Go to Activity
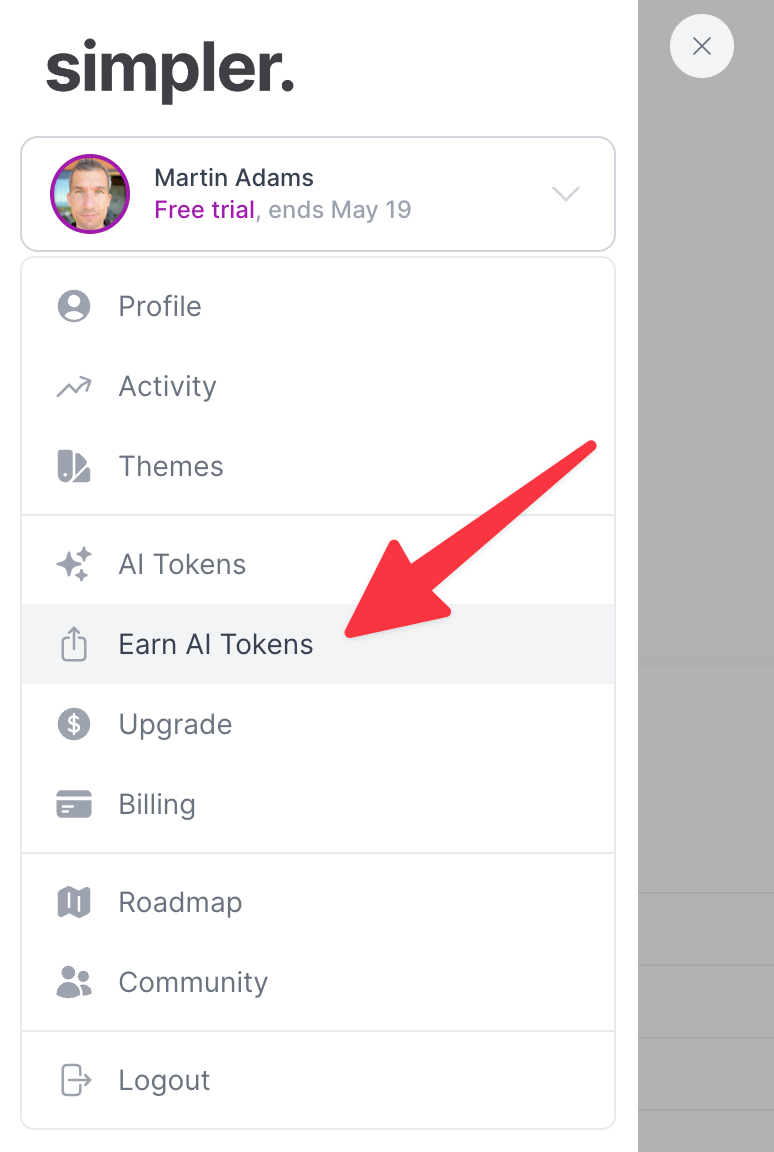The height and width of the screenshot is (1152, 774). [x=167, y=386]
